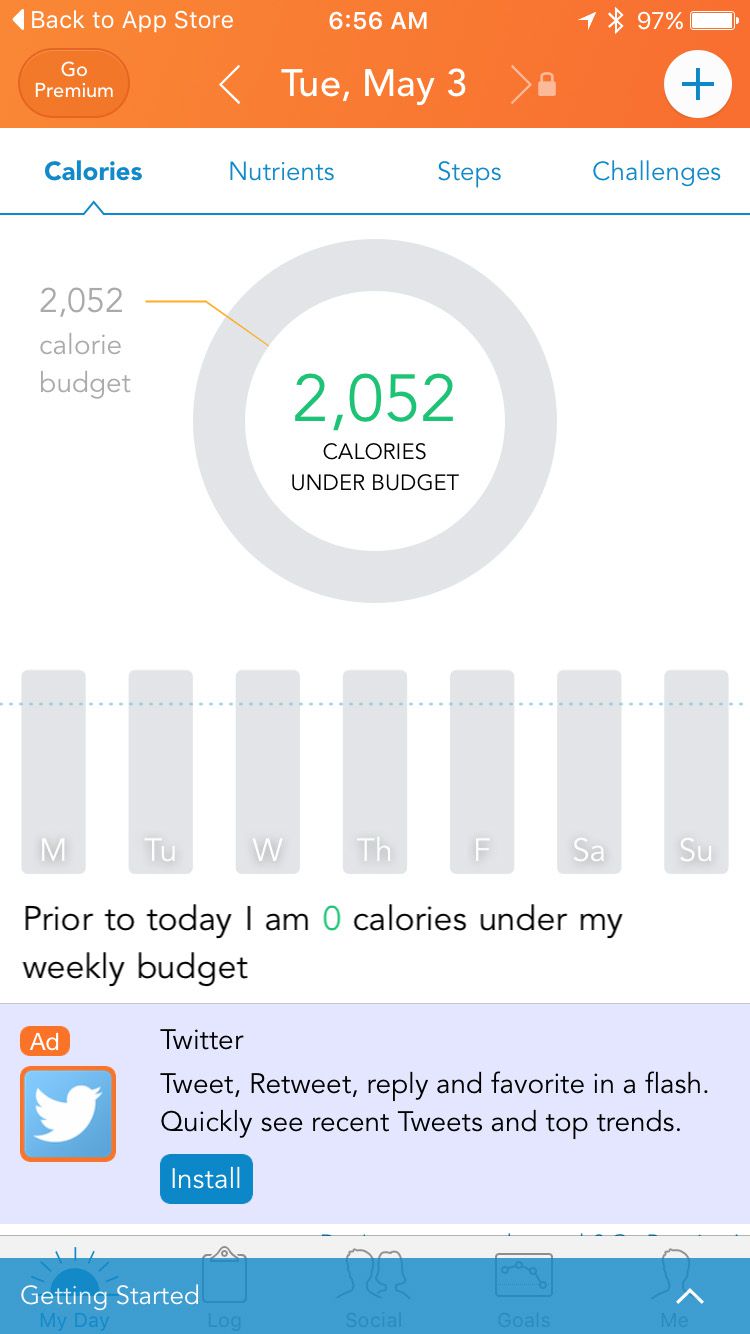The width and height of the screenshot is (750, 1334).
Task: Open the Twitter ad icon
Action: (x=68, y=1114)
